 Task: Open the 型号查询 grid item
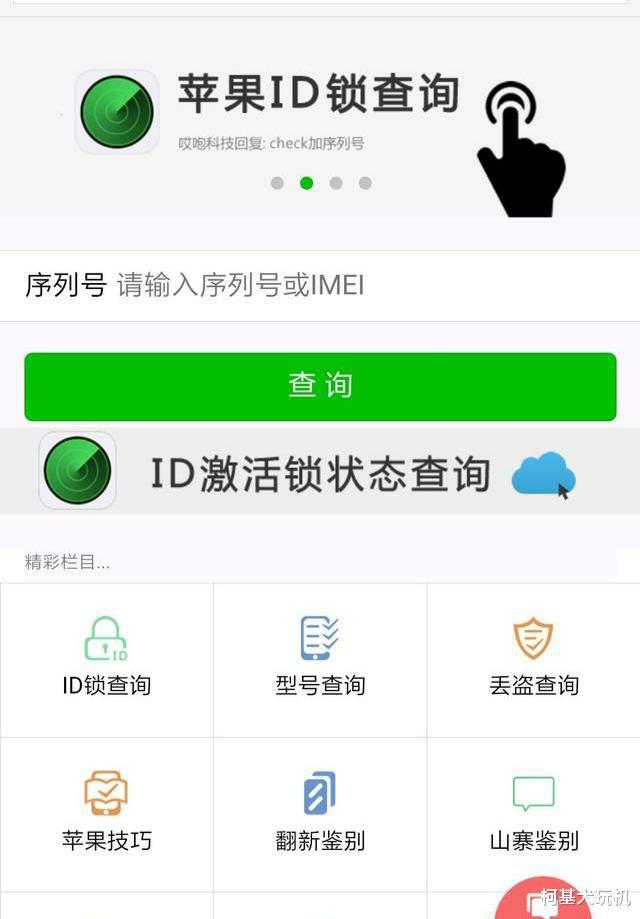click(320, 658)
